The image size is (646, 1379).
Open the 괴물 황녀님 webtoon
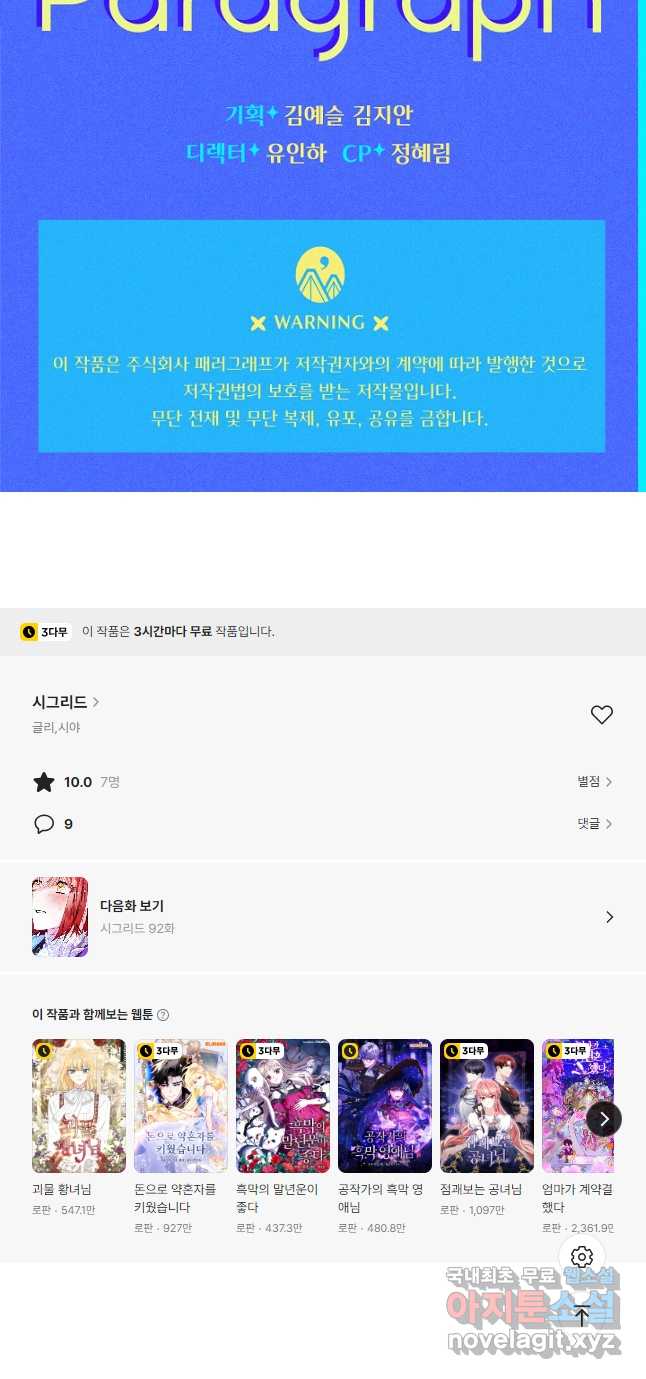tap(79, 1106)
